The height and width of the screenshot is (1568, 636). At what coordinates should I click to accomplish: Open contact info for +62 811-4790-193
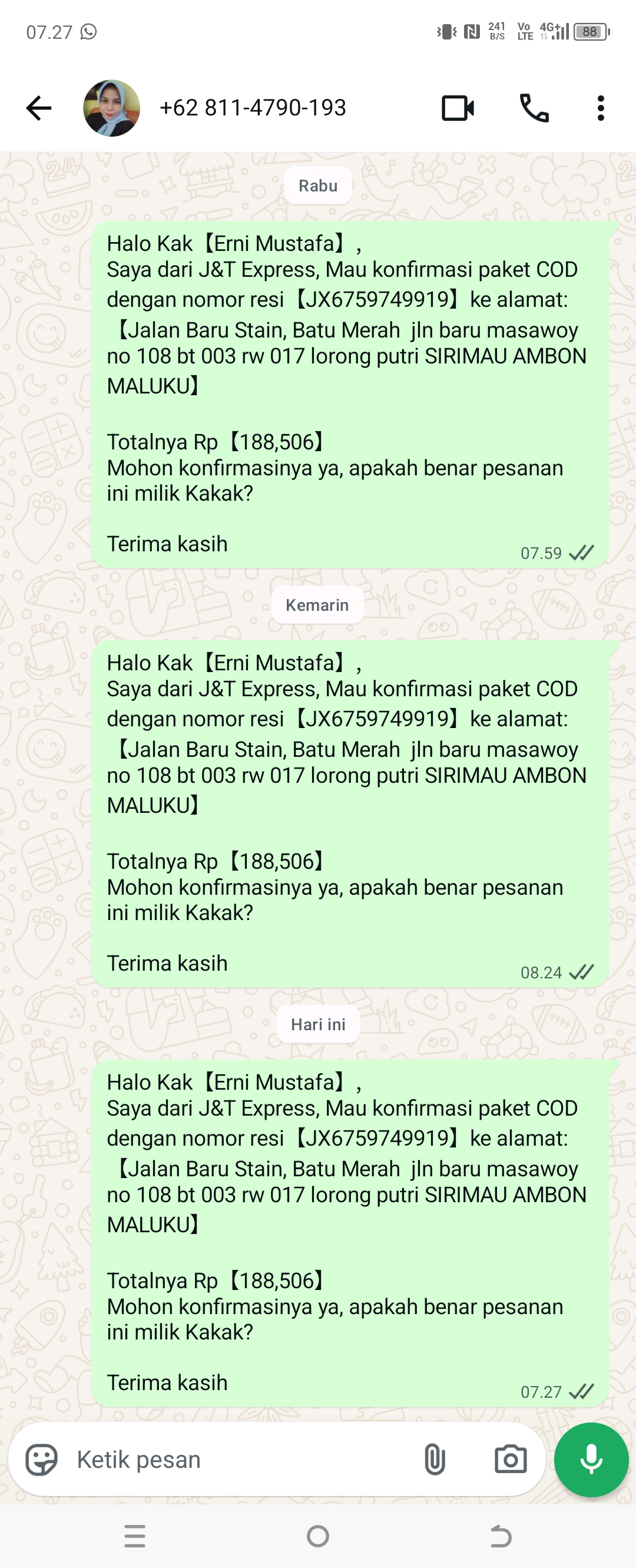click(x=253, y=108)
